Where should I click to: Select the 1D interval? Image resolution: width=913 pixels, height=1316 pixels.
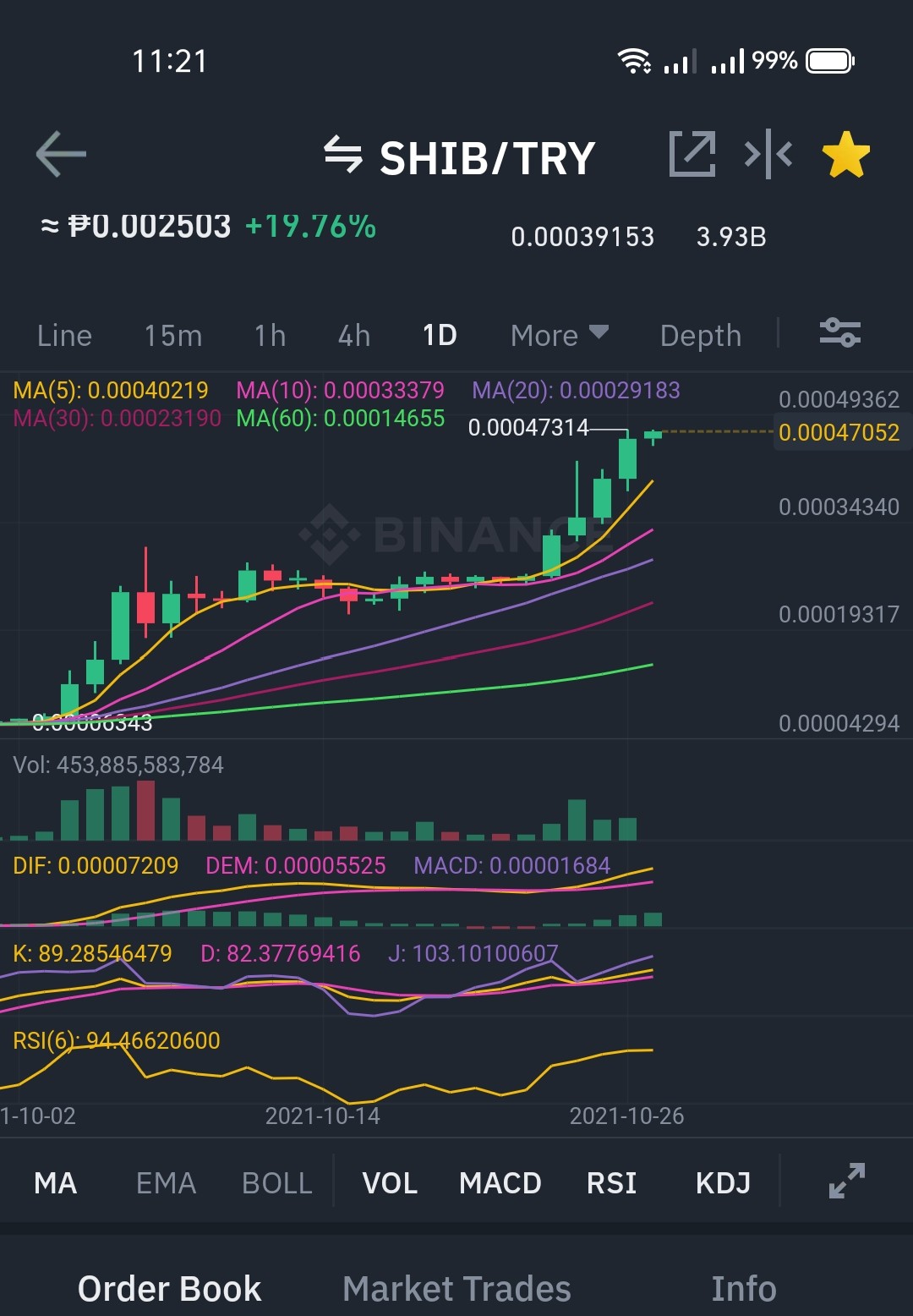pos(440,336)
